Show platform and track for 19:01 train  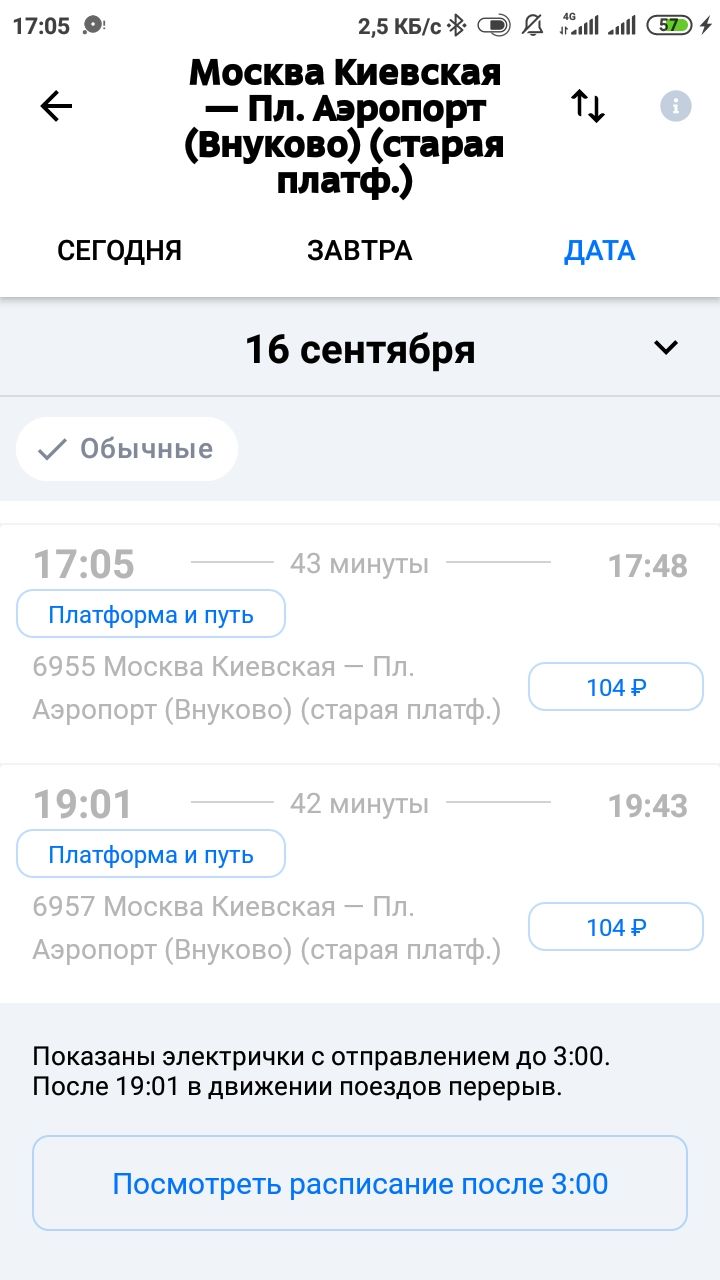pyautogui.click(x=151, y=854)
